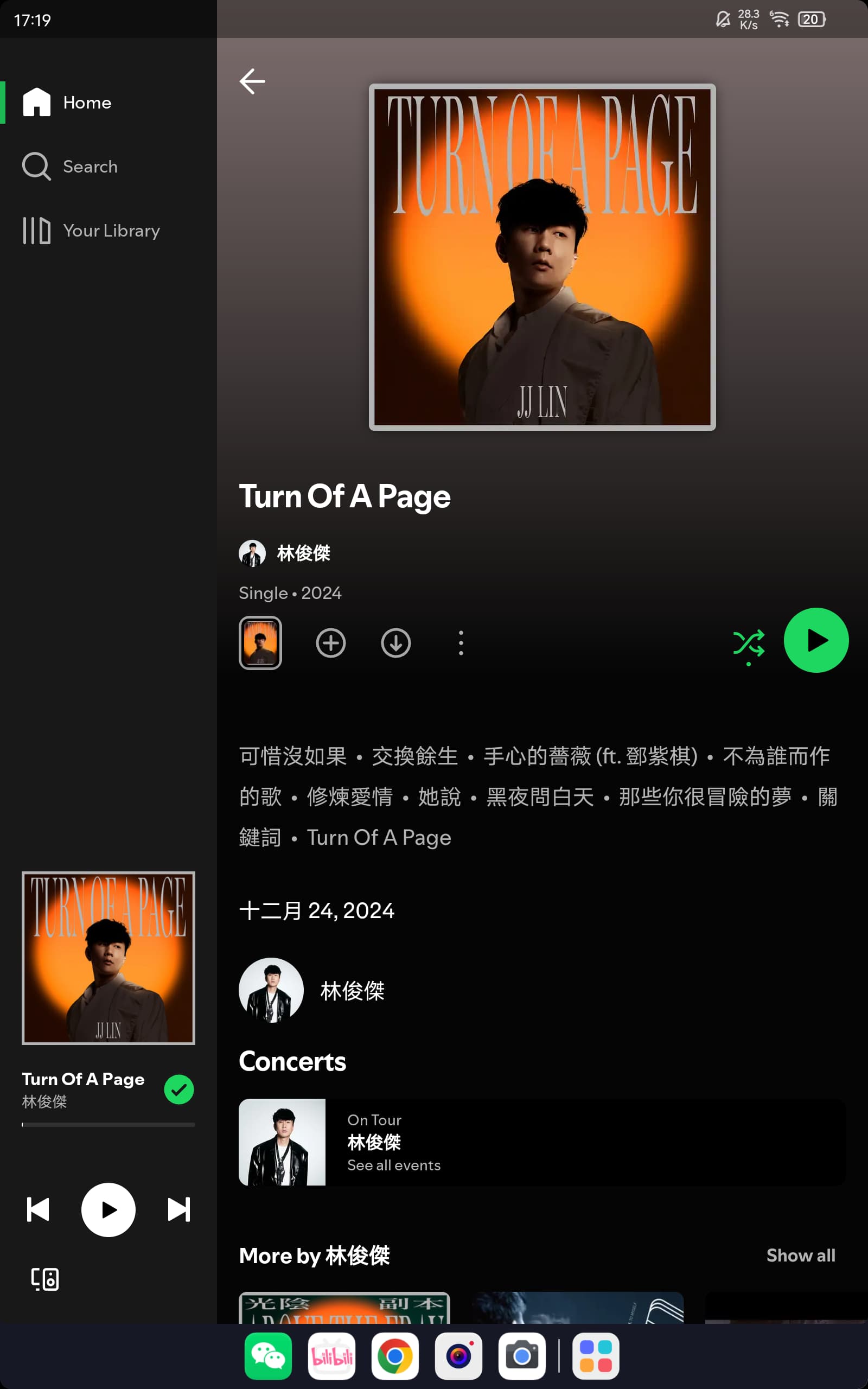Toggle the green shuffle button
Image resolution: width=868 pixels, height=1389 pixels.
(x=749, y=644)
